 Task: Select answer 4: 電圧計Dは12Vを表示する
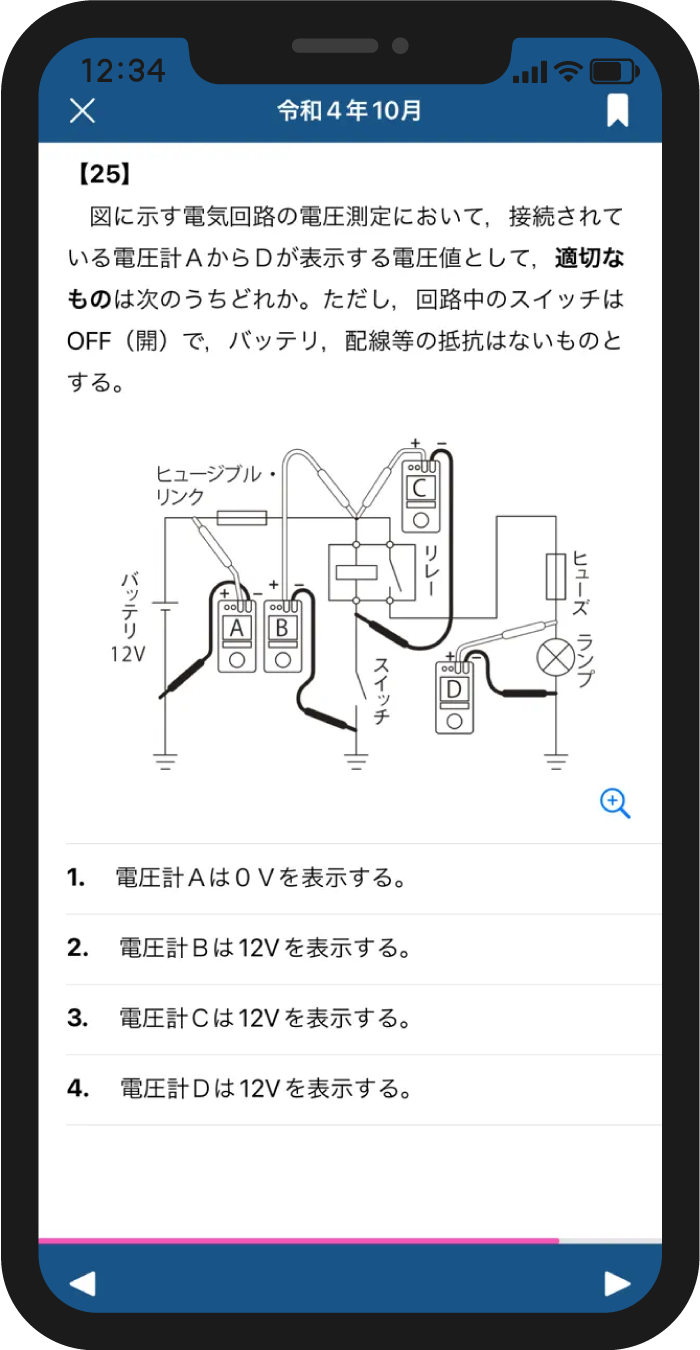(350, 1089)
